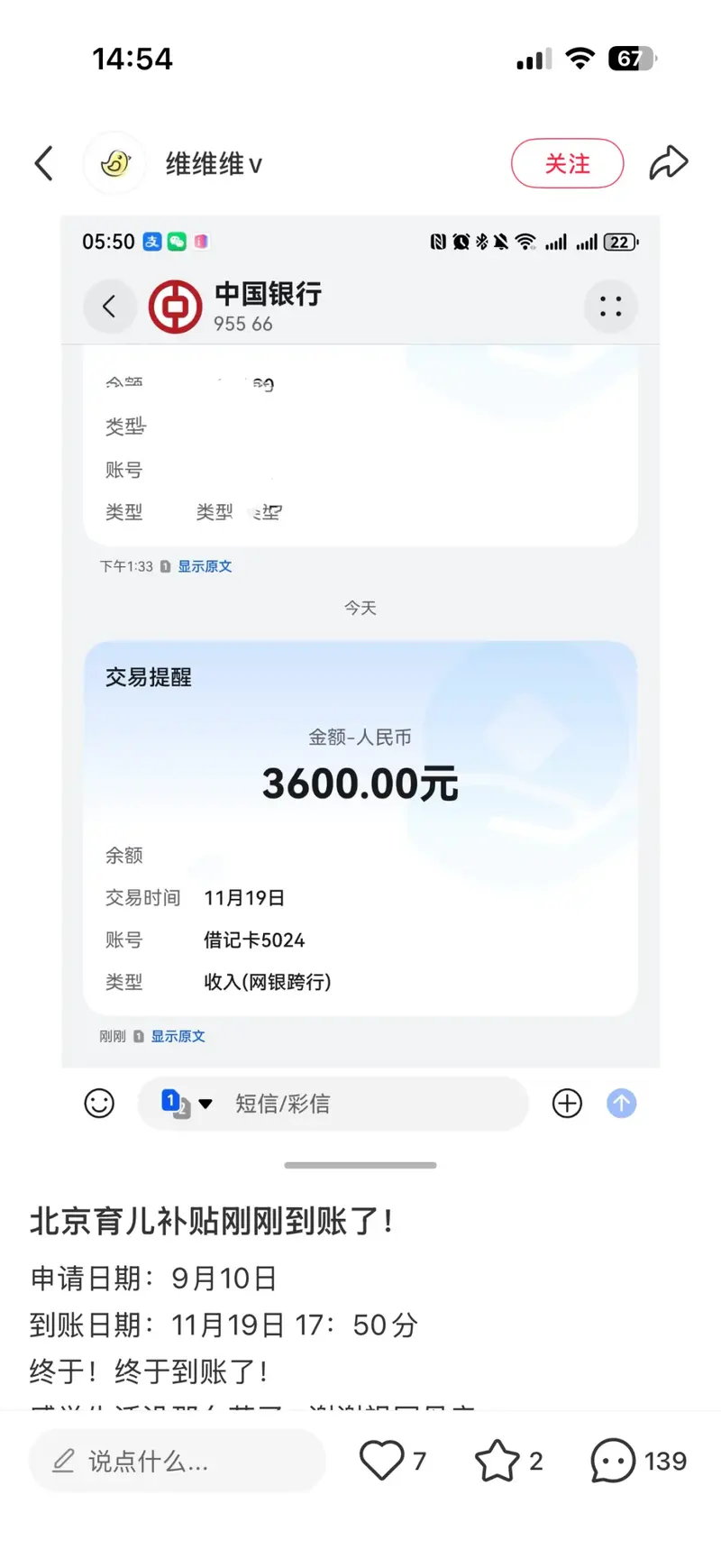This screenshot has height=1568, width=721.
Task: Follow the author with 关注 button
Action: pyautogui.click(x=567, y=164)
